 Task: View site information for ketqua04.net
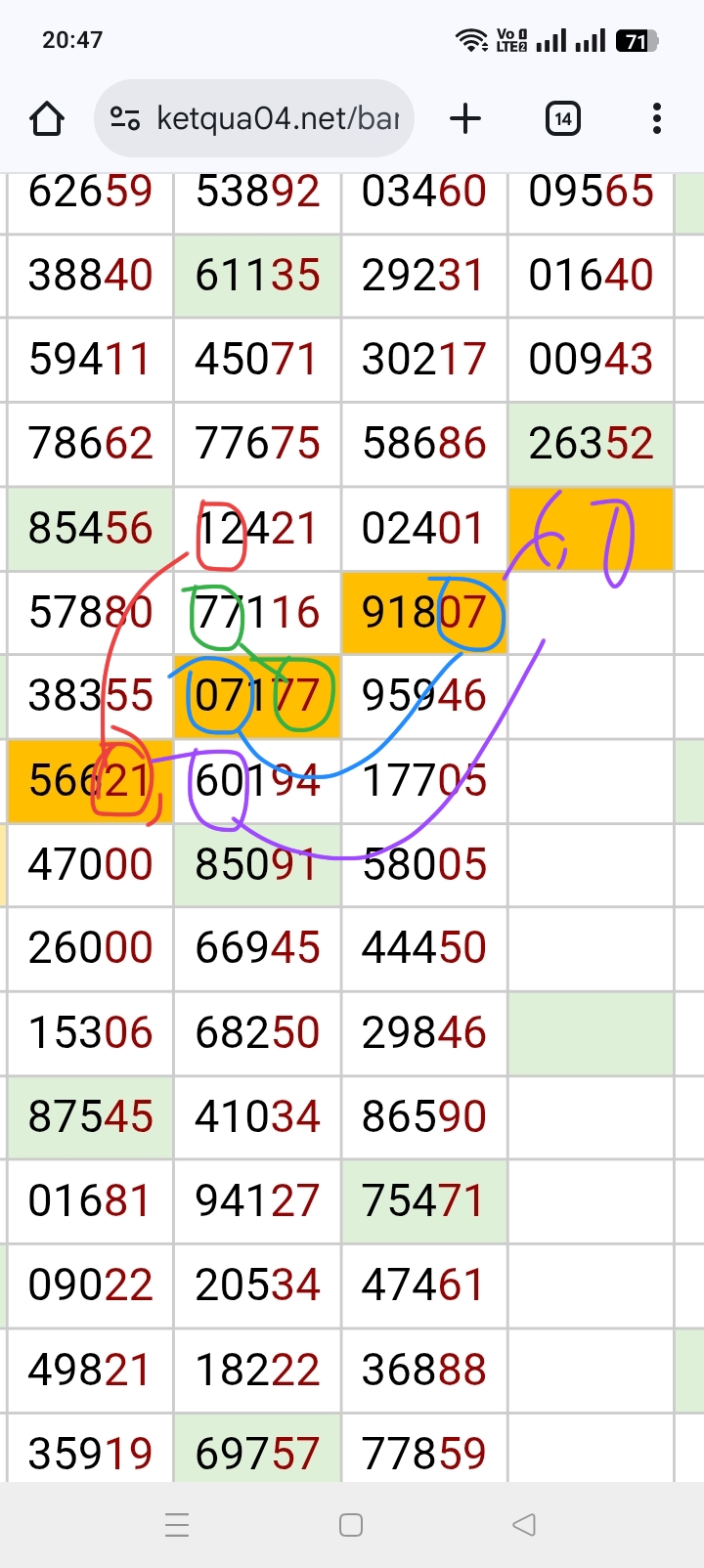tap(125, 119)
